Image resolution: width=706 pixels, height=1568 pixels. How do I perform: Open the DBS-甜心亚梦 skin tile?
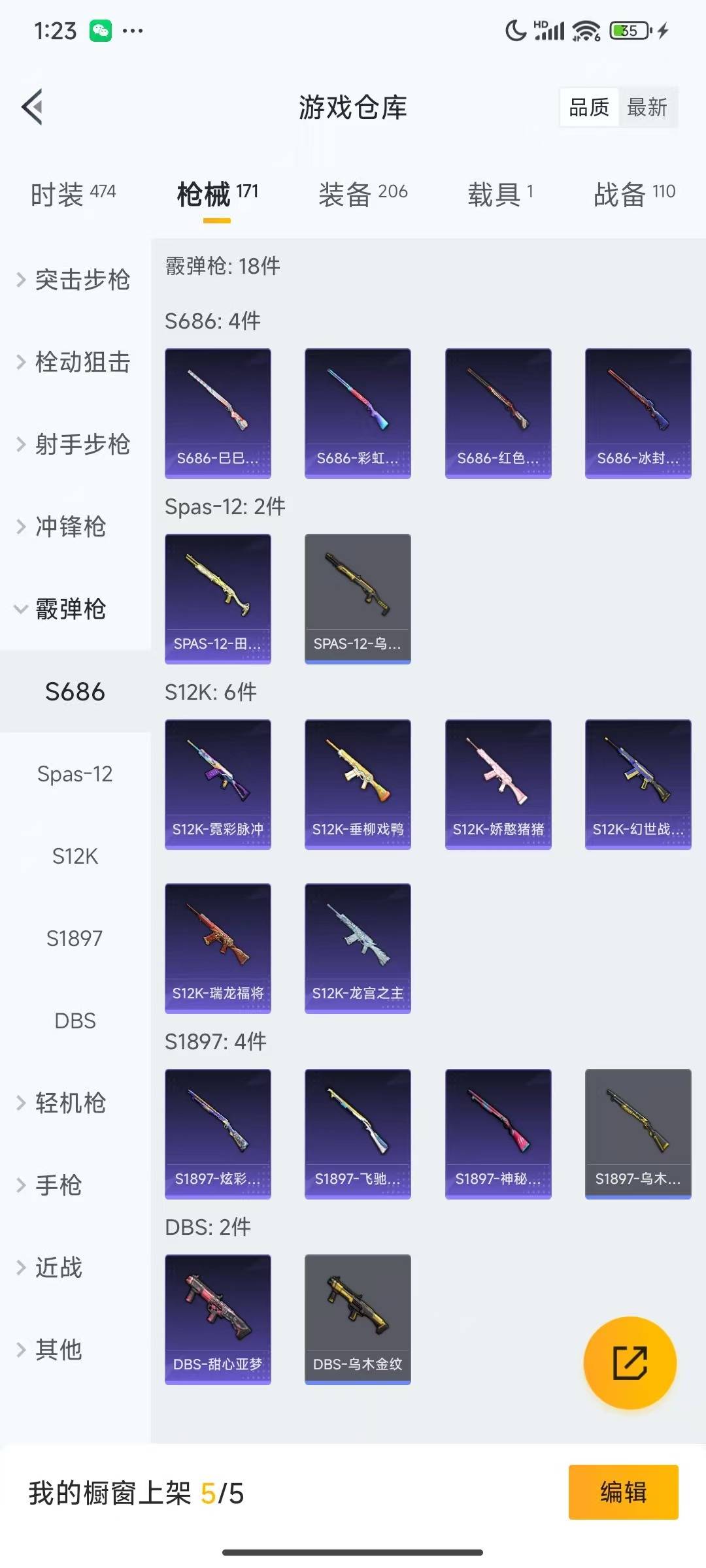pos(218,1319)
